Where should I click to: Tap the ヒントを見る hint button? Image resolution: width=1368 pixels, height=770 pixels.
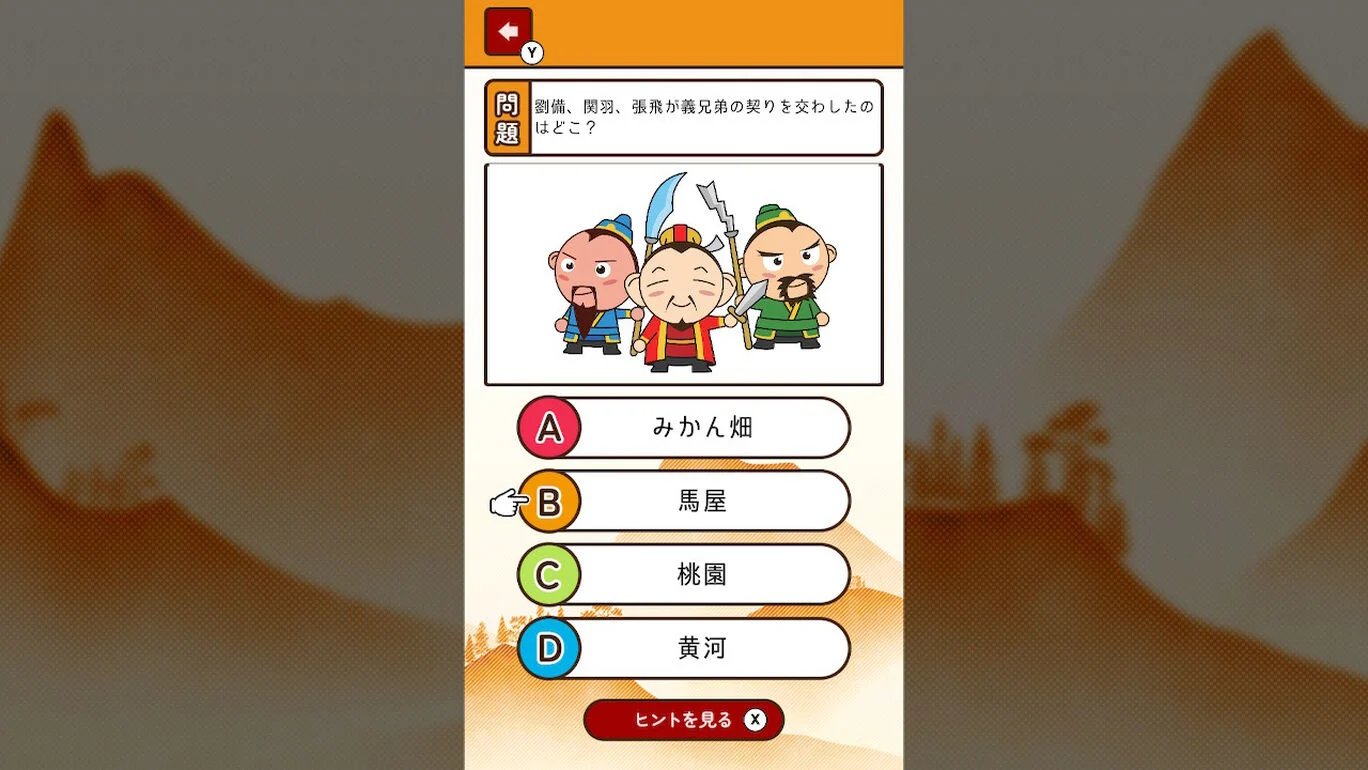click(683, 720)
